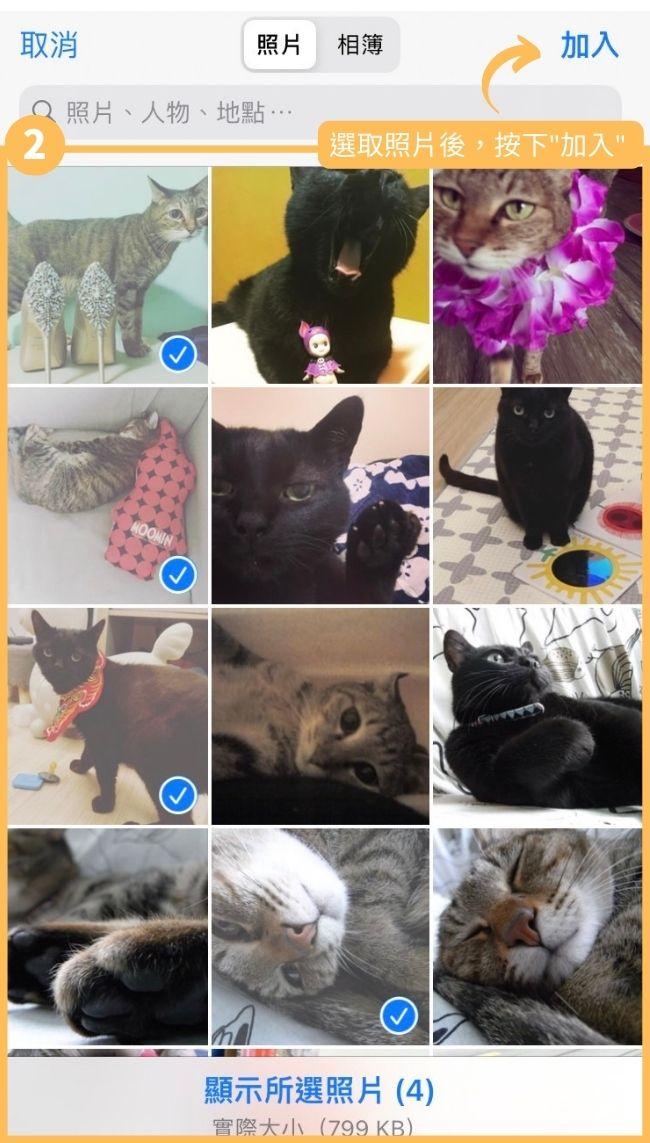Deselect the black cat with red bandana
650x1143 pixels.
point(108,716)
